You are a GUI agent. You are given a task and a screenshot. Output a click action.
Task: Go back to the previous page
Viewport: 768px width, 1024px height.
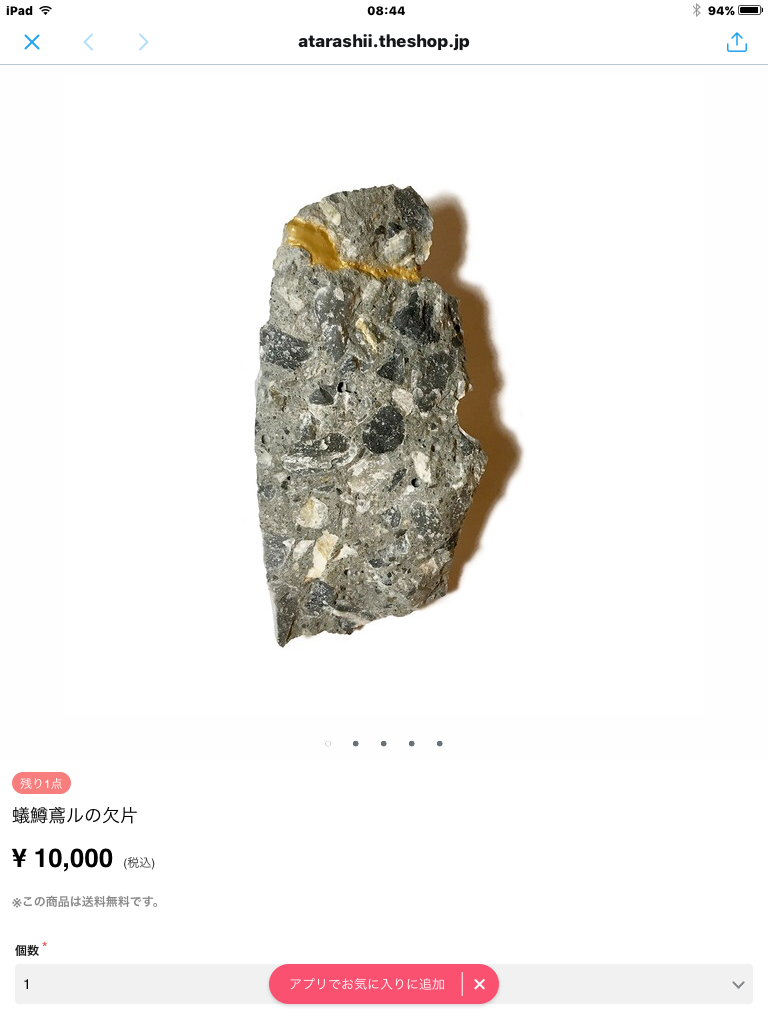point(88,42)
